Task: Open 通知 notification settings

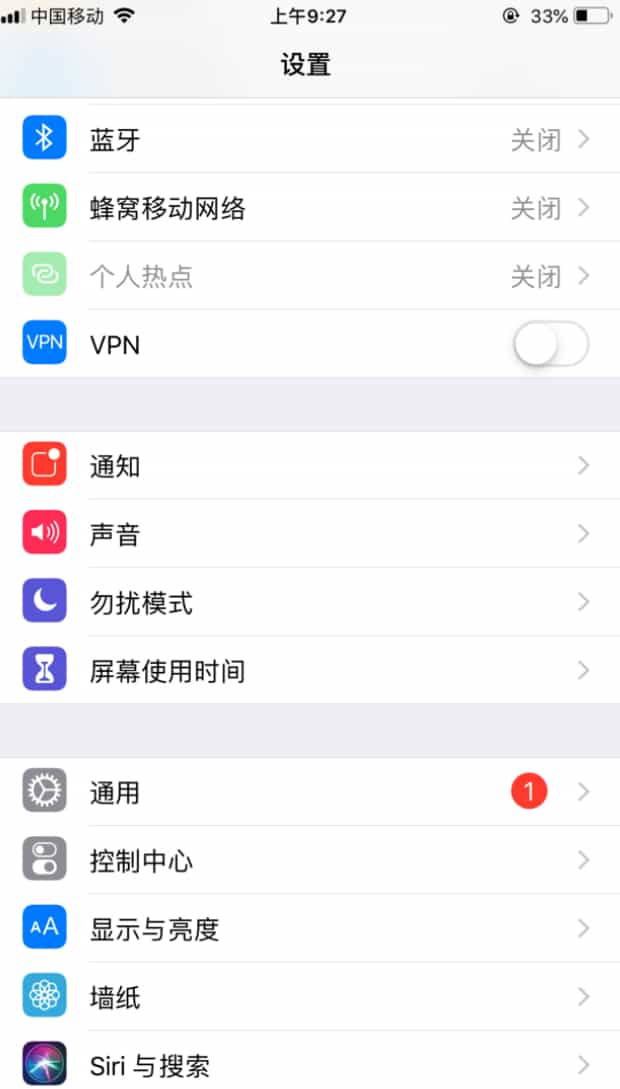Action: click(310, 466)
